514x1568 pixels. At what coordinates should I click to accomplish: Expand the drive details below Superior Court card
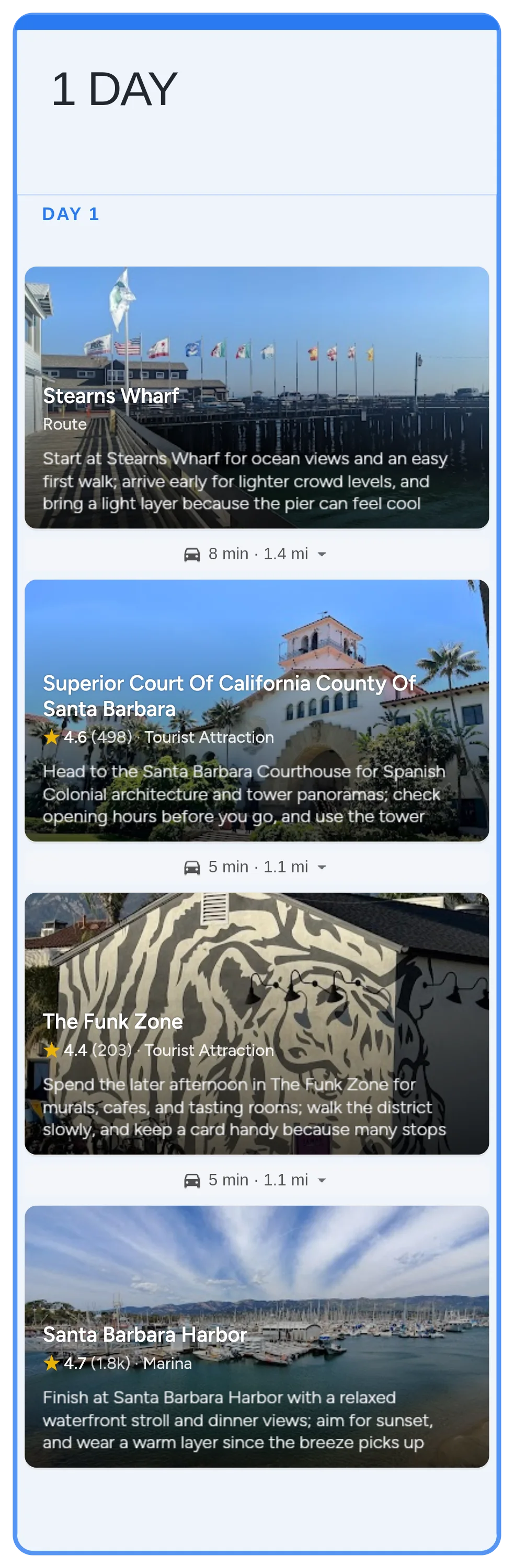256,867
